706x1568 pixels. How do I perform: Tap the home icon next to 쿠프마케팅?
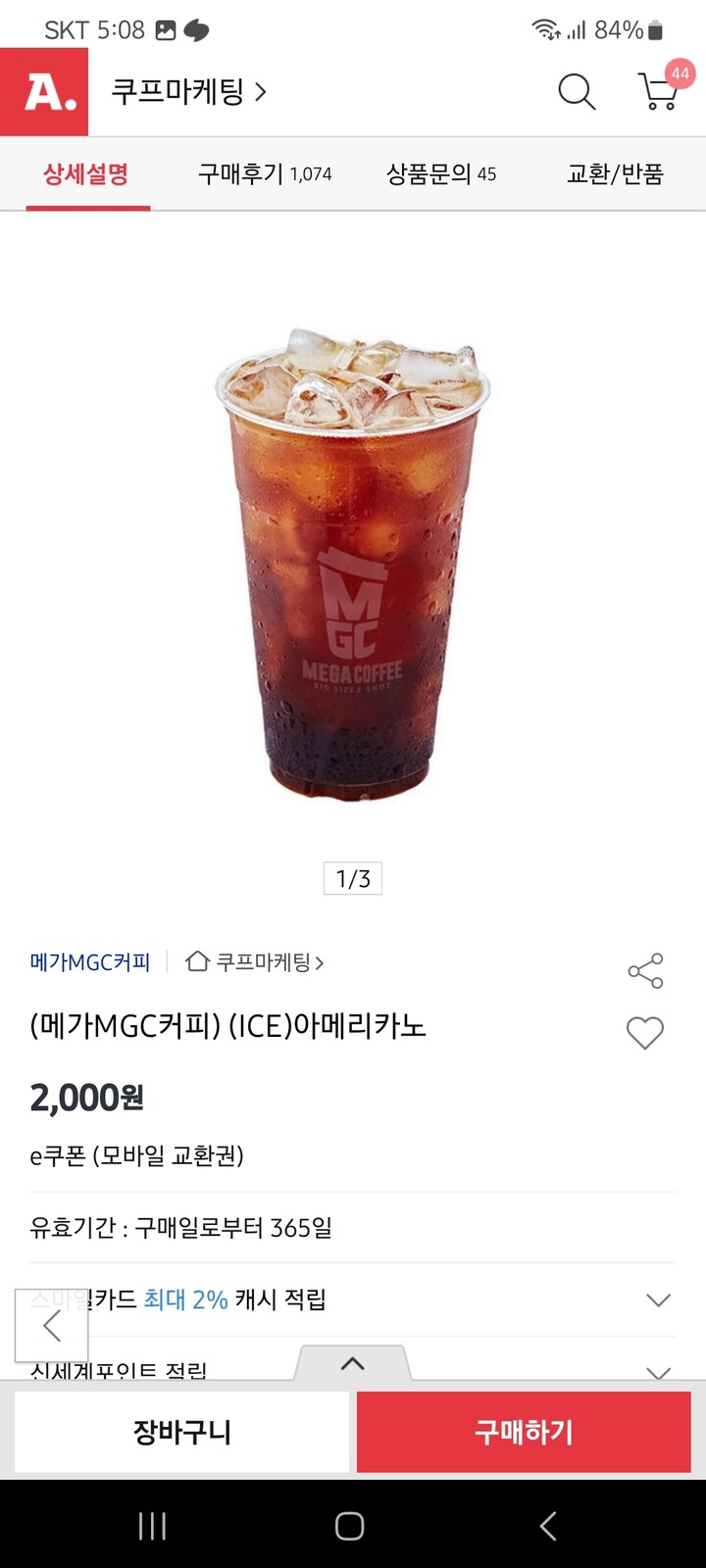click(199, 962)
